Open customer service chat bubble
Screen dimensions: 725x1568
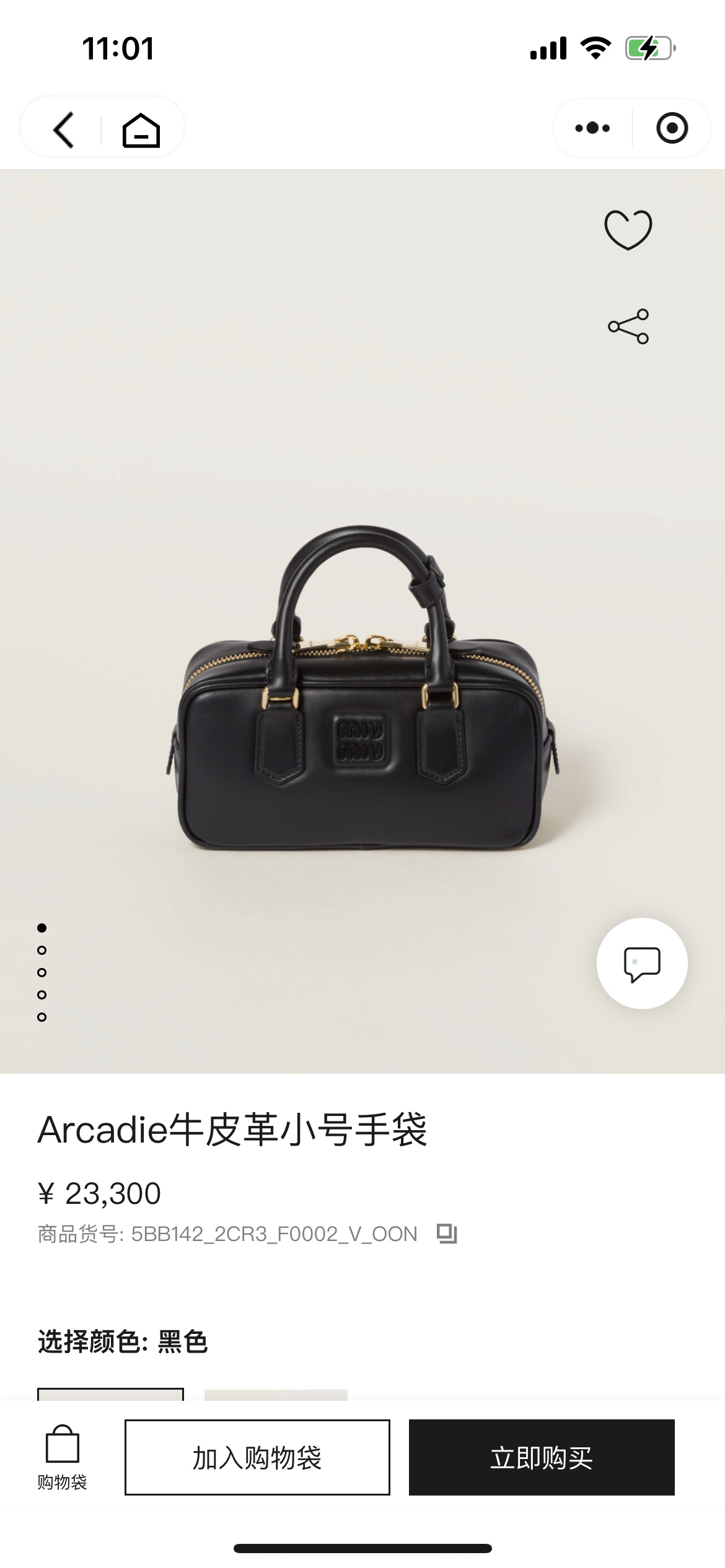coord(641,964)
